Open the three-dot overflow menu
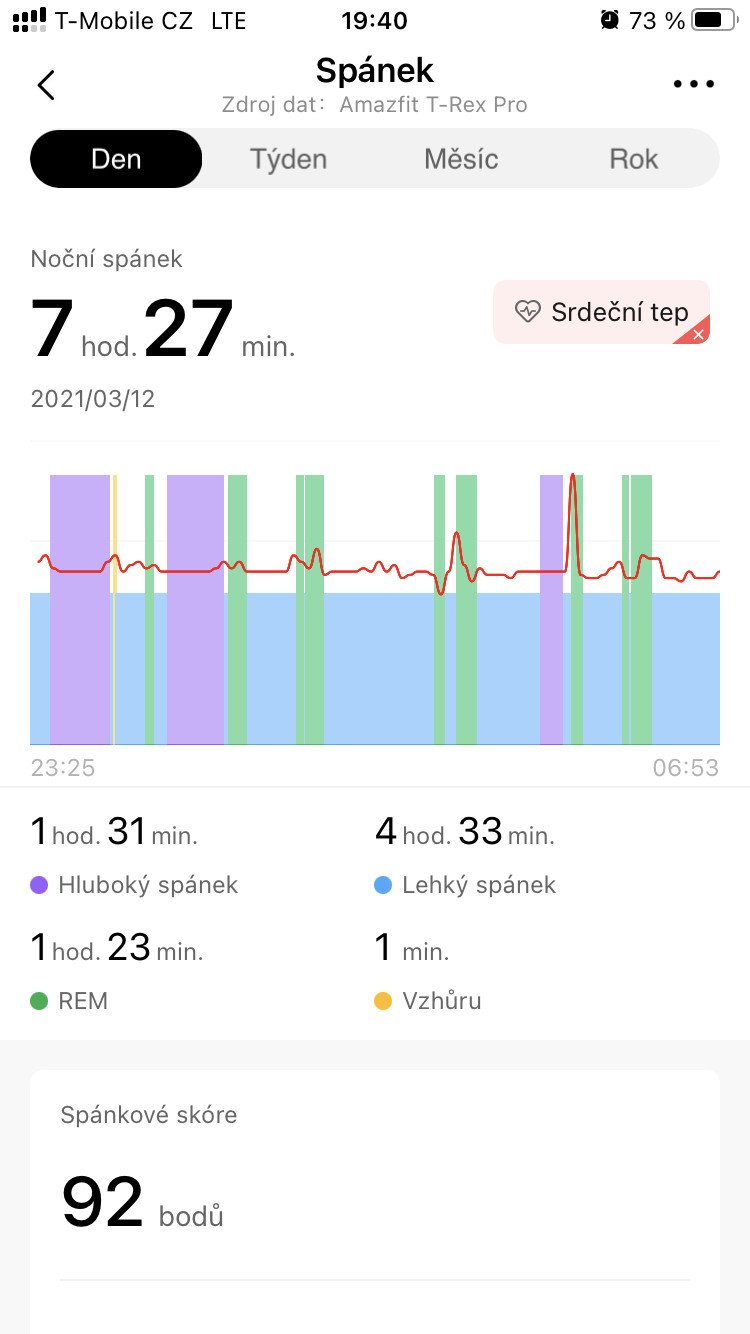Viewport: 750px width, 1334px height. point(694,85)
